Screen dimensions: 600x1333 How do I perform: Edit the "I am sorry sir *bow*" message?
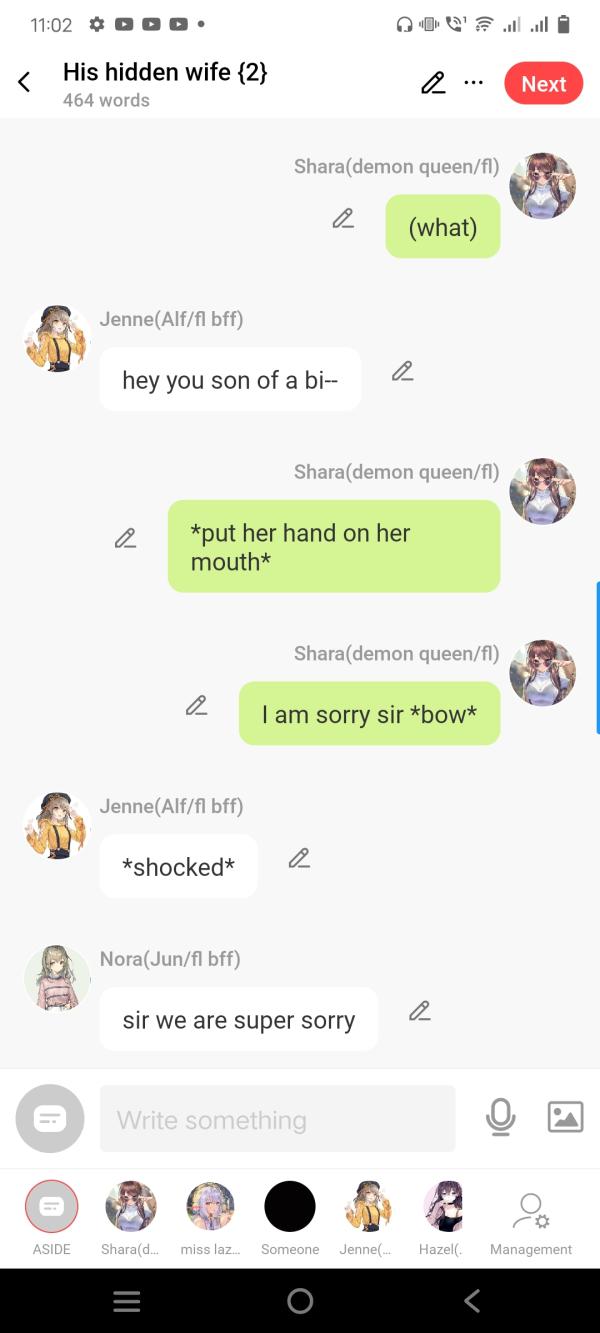click(197, 705)
